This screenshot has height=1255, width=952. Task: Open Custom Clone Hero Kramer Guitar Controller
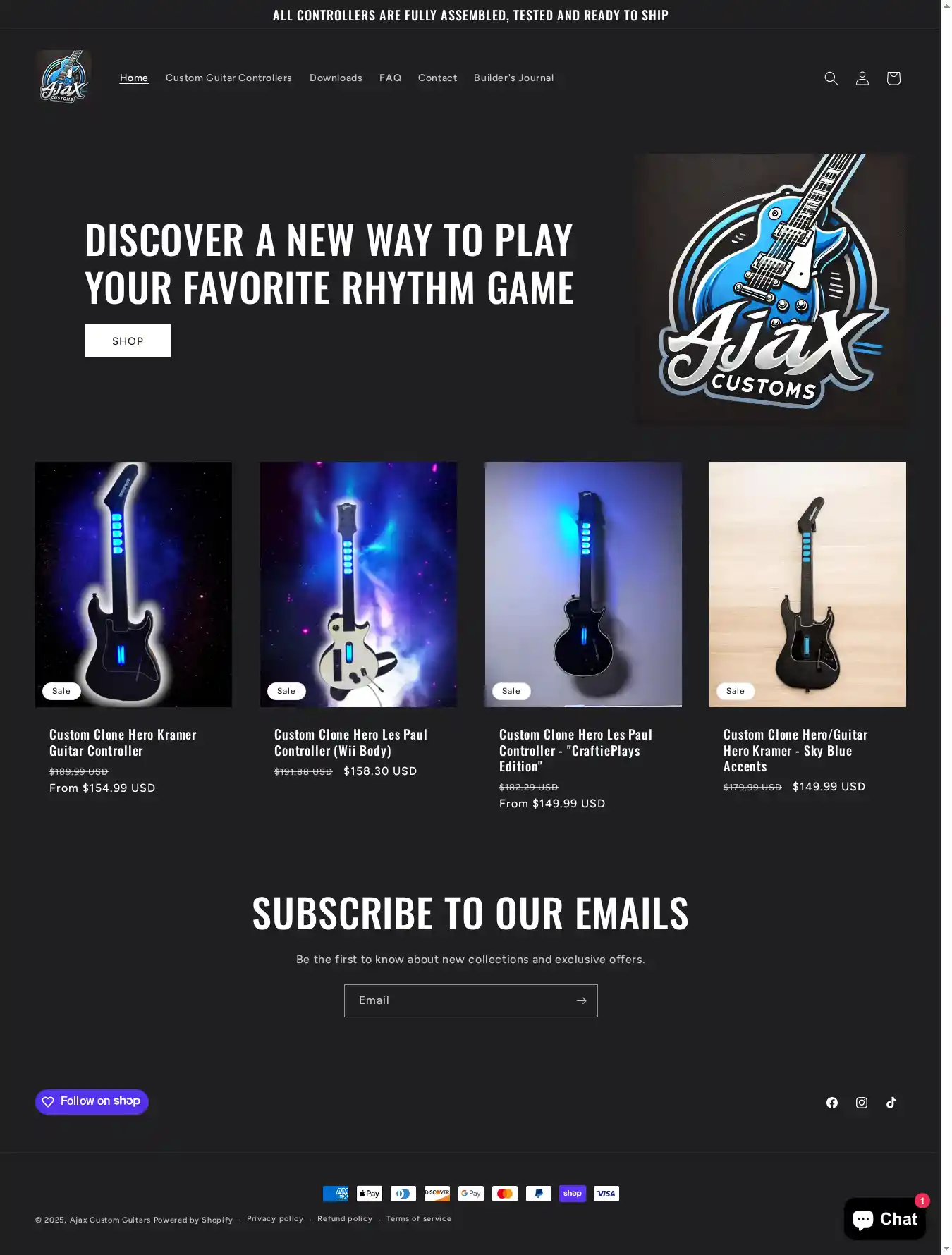point(123,742)
